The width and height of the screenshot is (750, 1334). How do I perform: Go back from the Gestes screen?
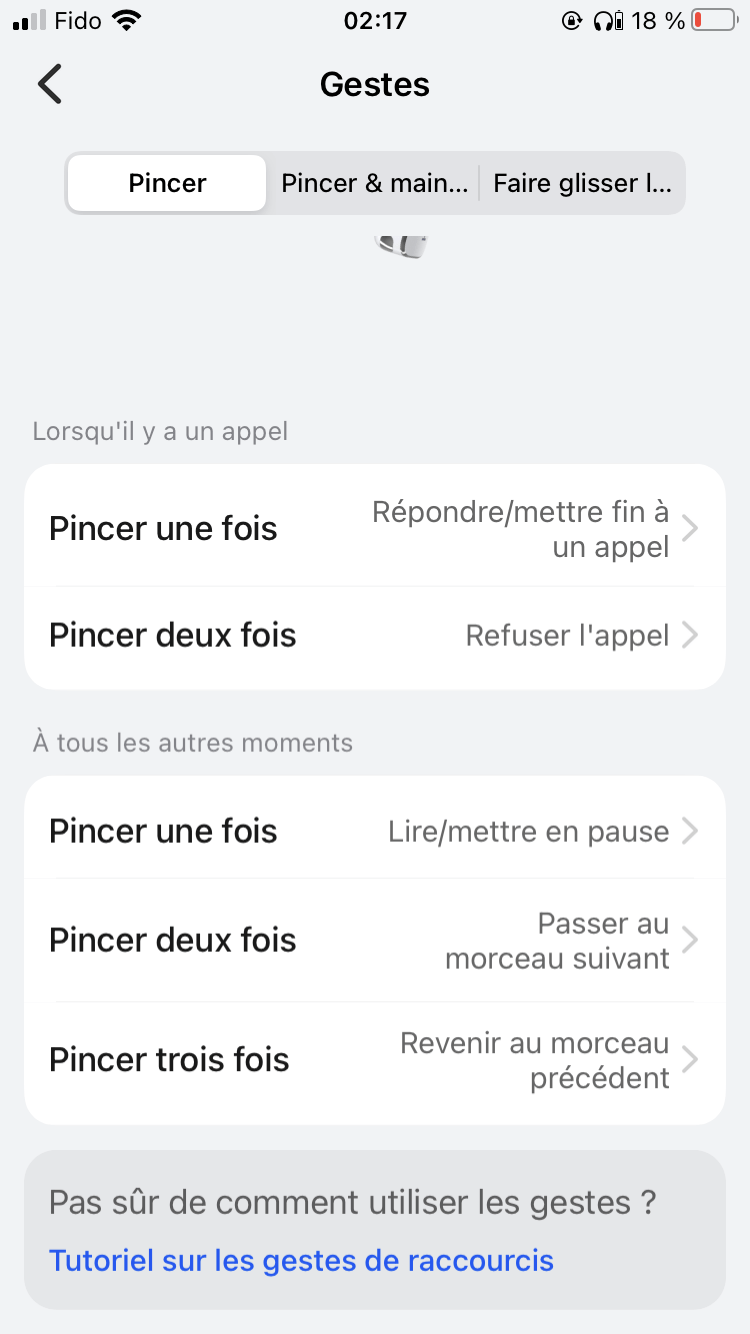50,84
